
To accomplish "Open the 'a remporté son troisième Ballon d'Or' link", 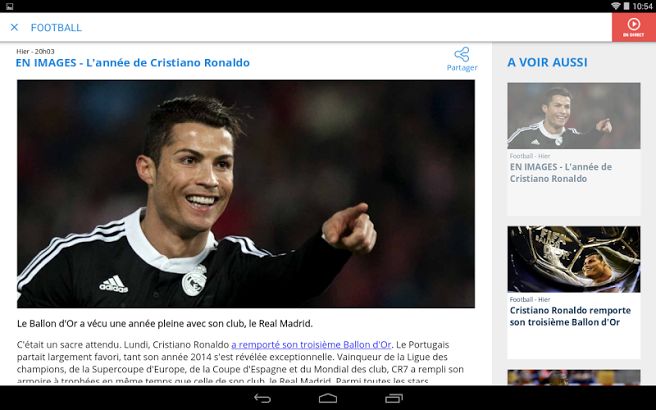I will click(x=311, y=344).
